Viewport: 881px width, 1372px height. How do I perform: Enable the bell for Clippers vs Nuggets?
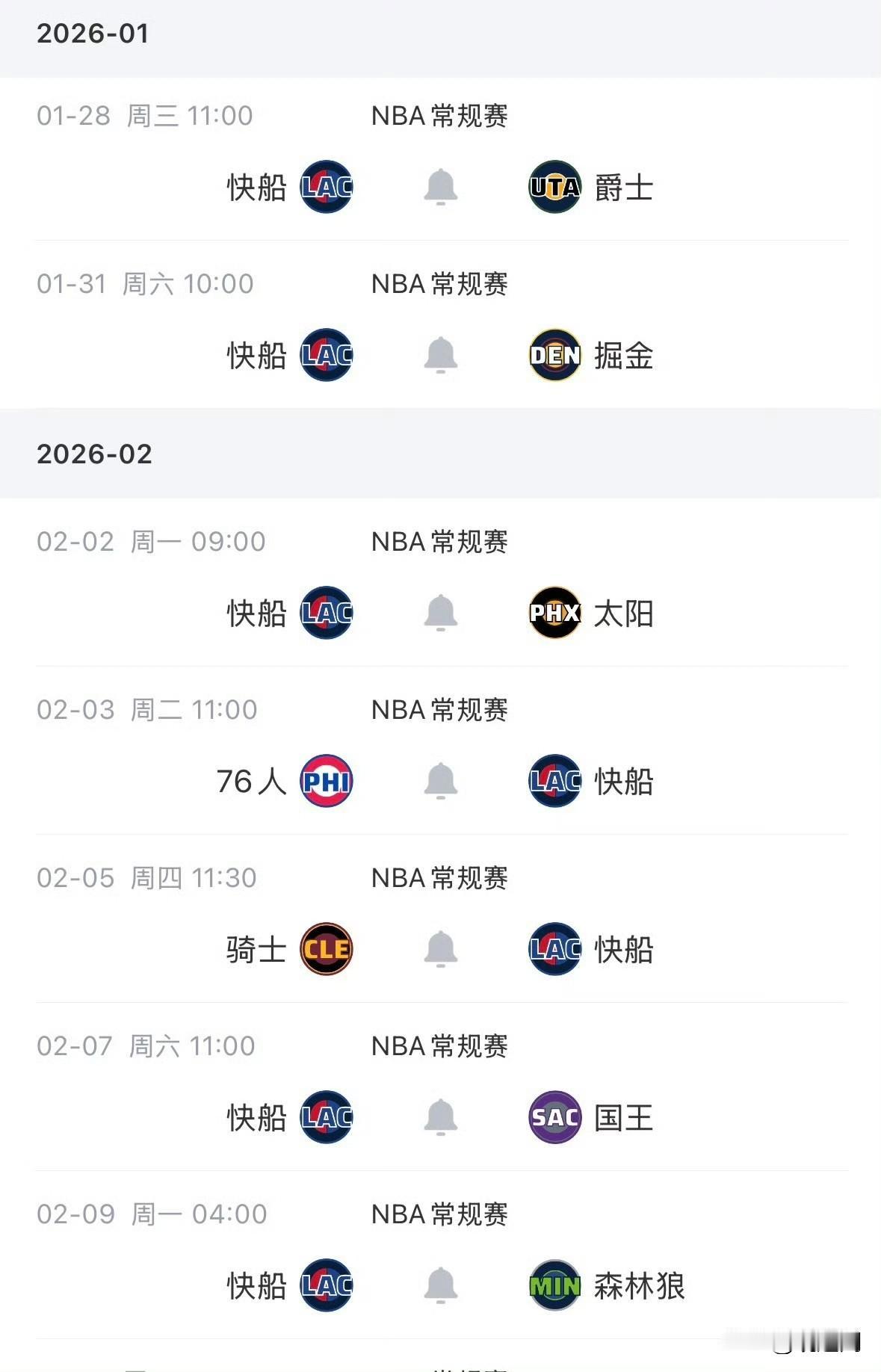click(440, 355)
